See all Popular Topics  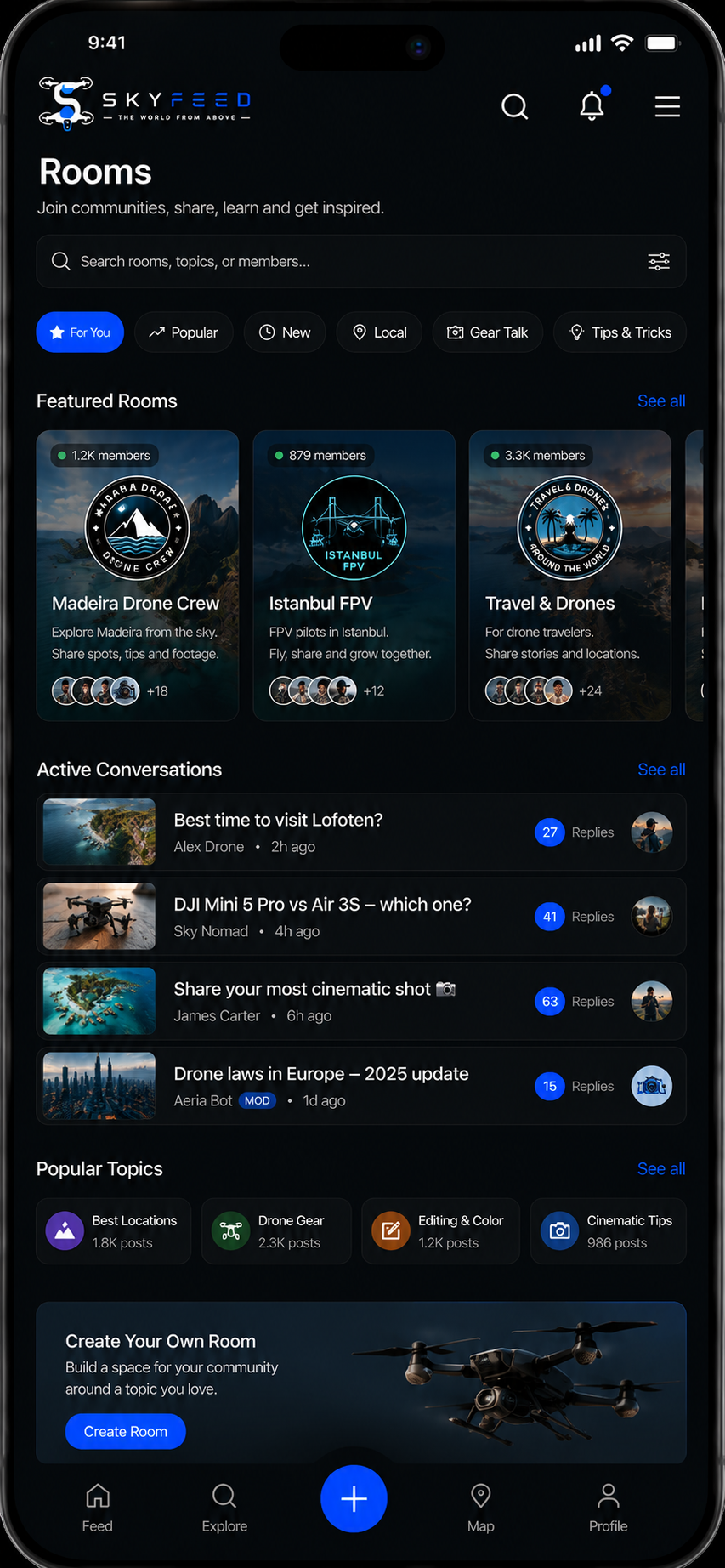661,1168
